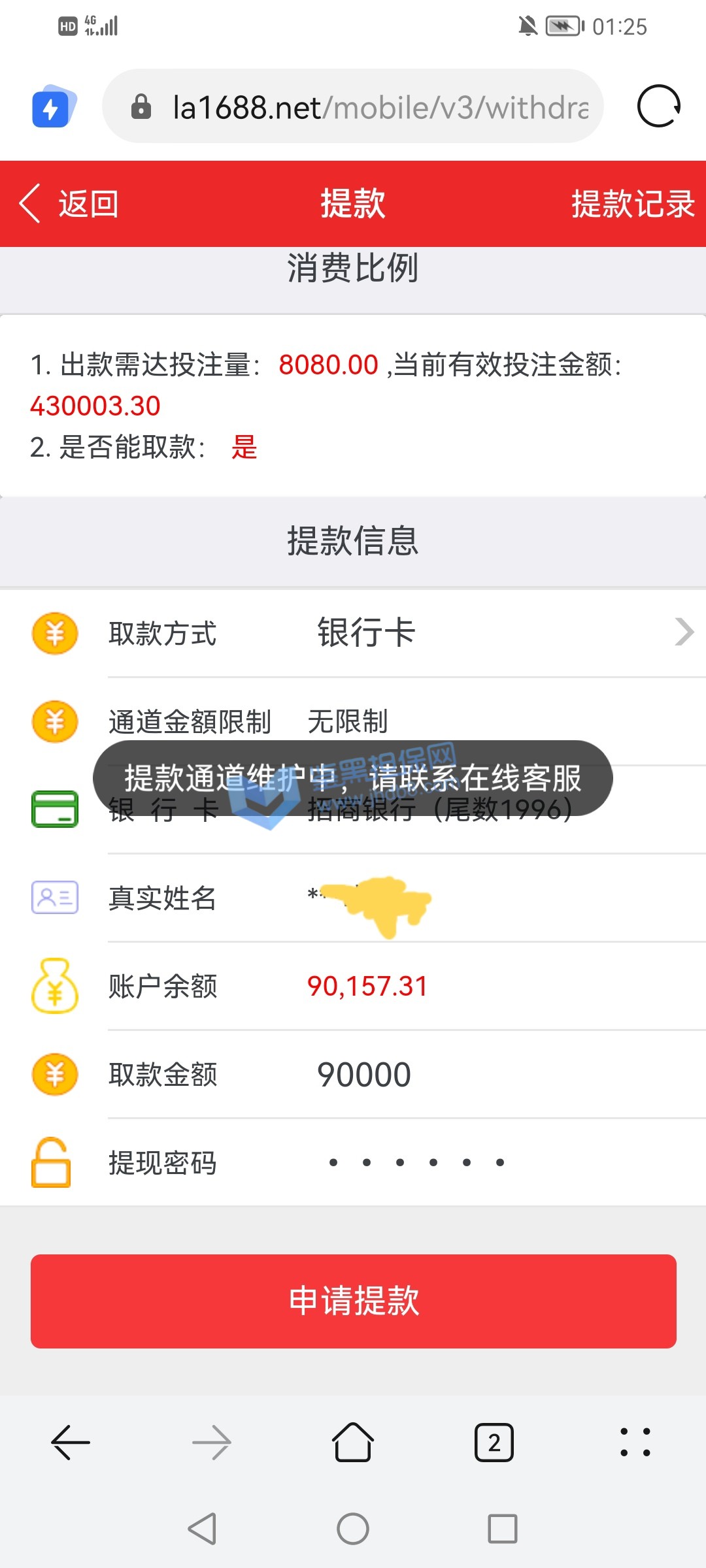Submit with the 申请提款 button

click(353, 1301)
